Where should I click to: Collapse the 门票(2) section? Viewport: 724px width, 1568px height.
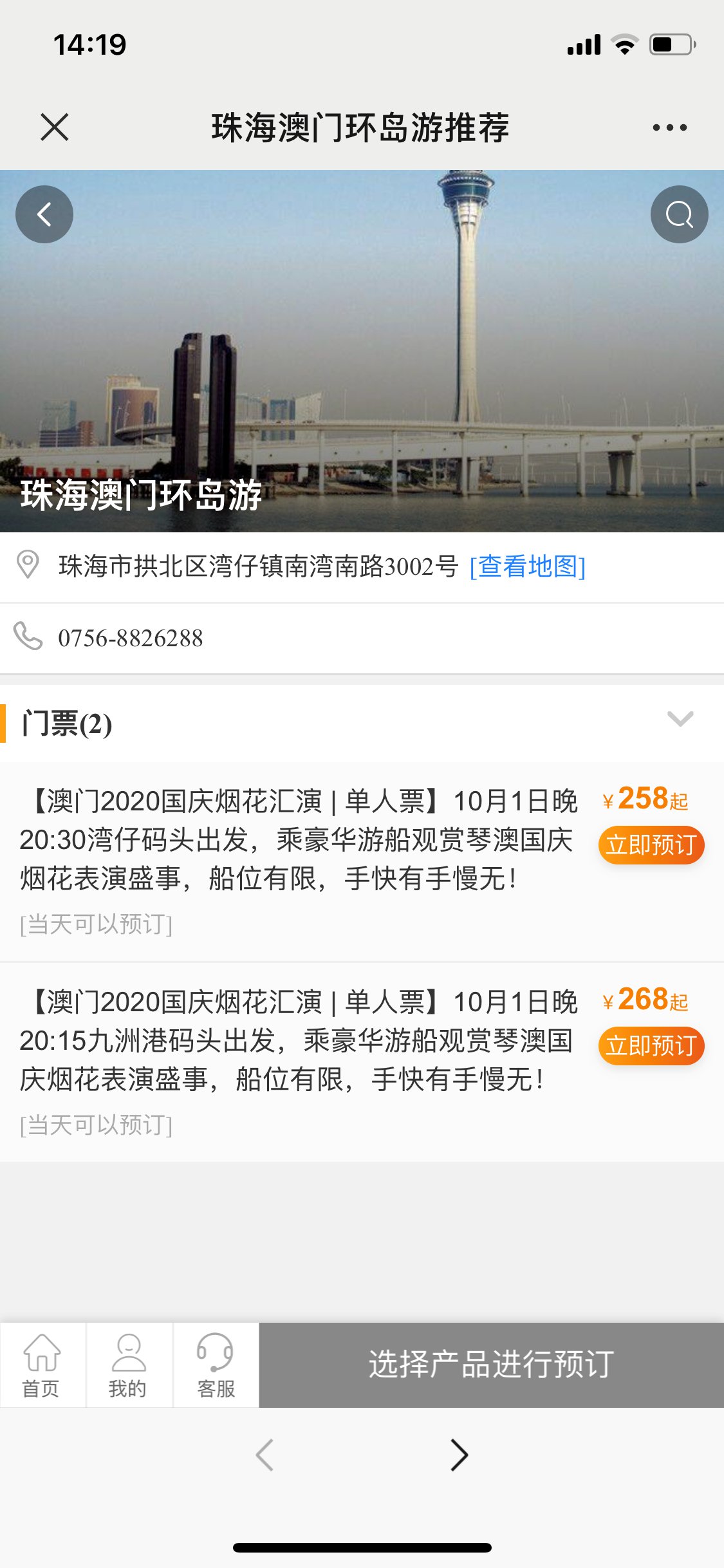click(x=680, y=719)
